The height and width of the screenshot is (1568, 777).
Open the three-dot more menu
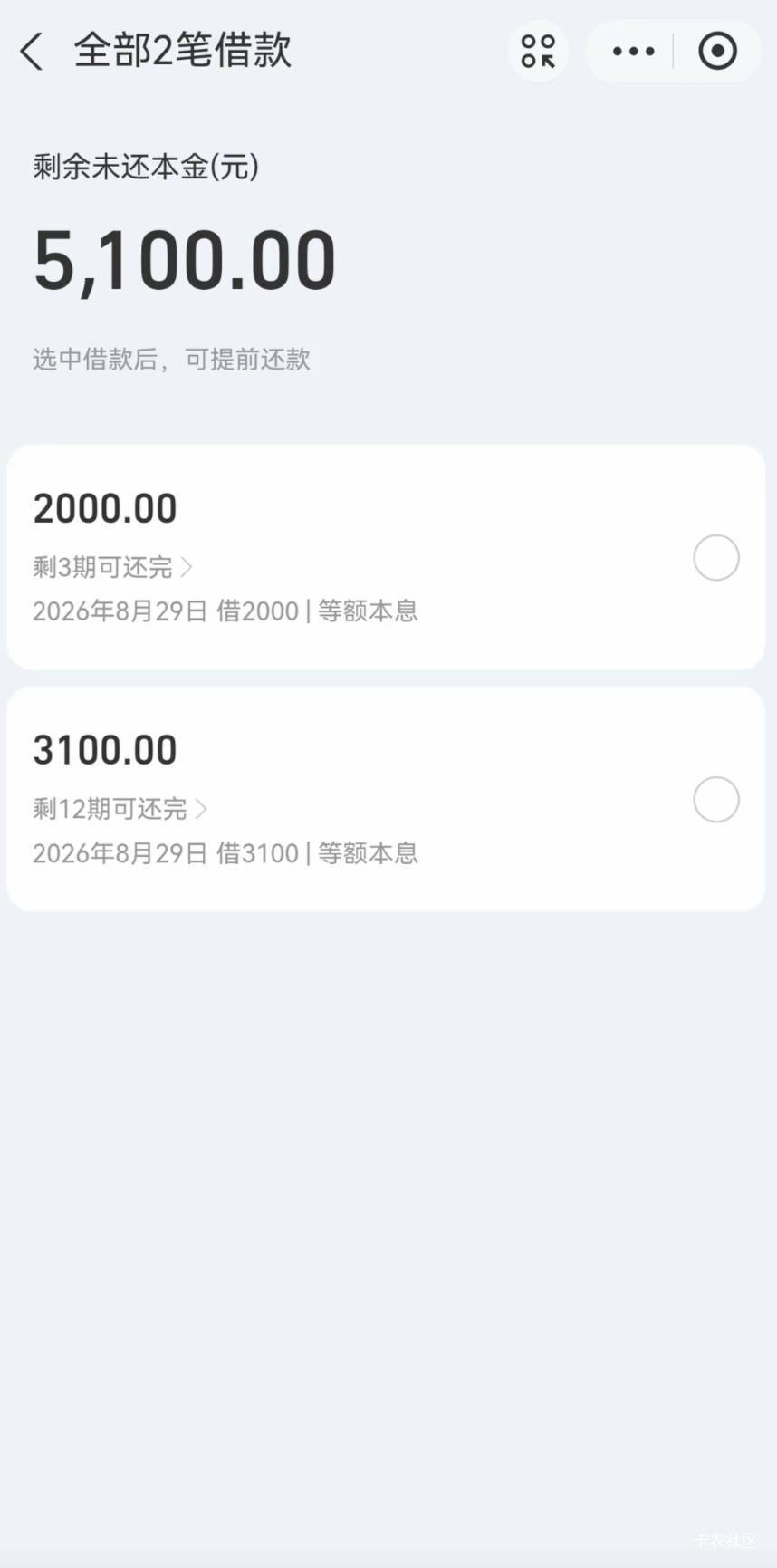tap(633, 51)
